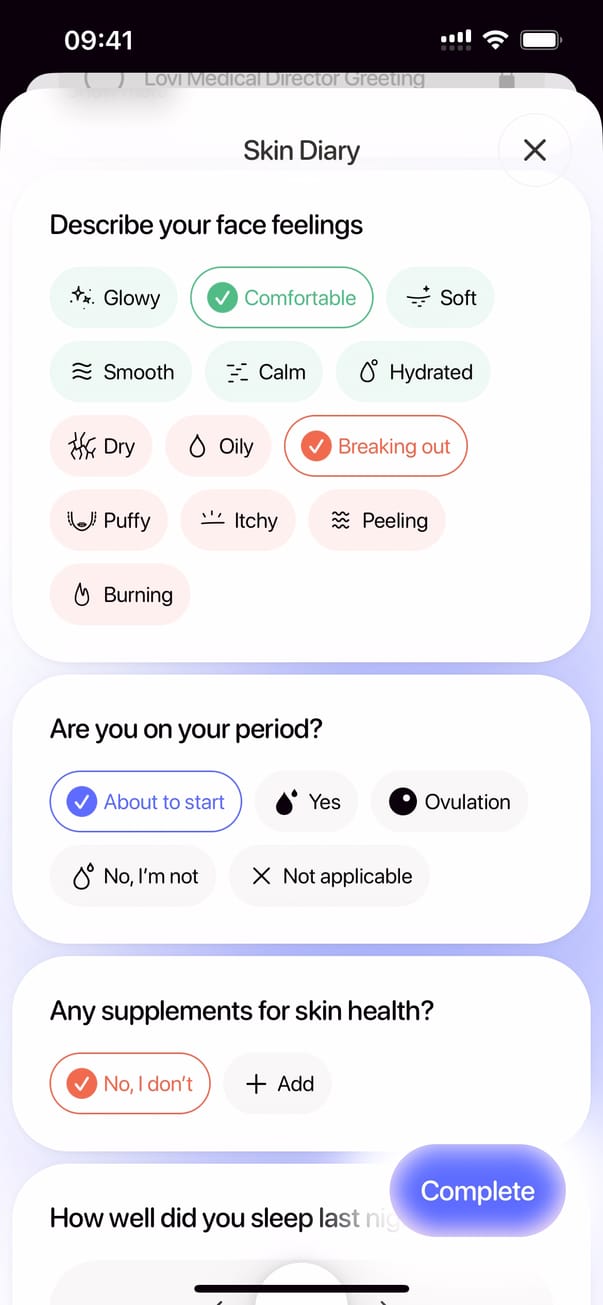Screen dimensions: 603x1305
Task: Pick Smooth as a face feeling
Action: pos(122,372)
